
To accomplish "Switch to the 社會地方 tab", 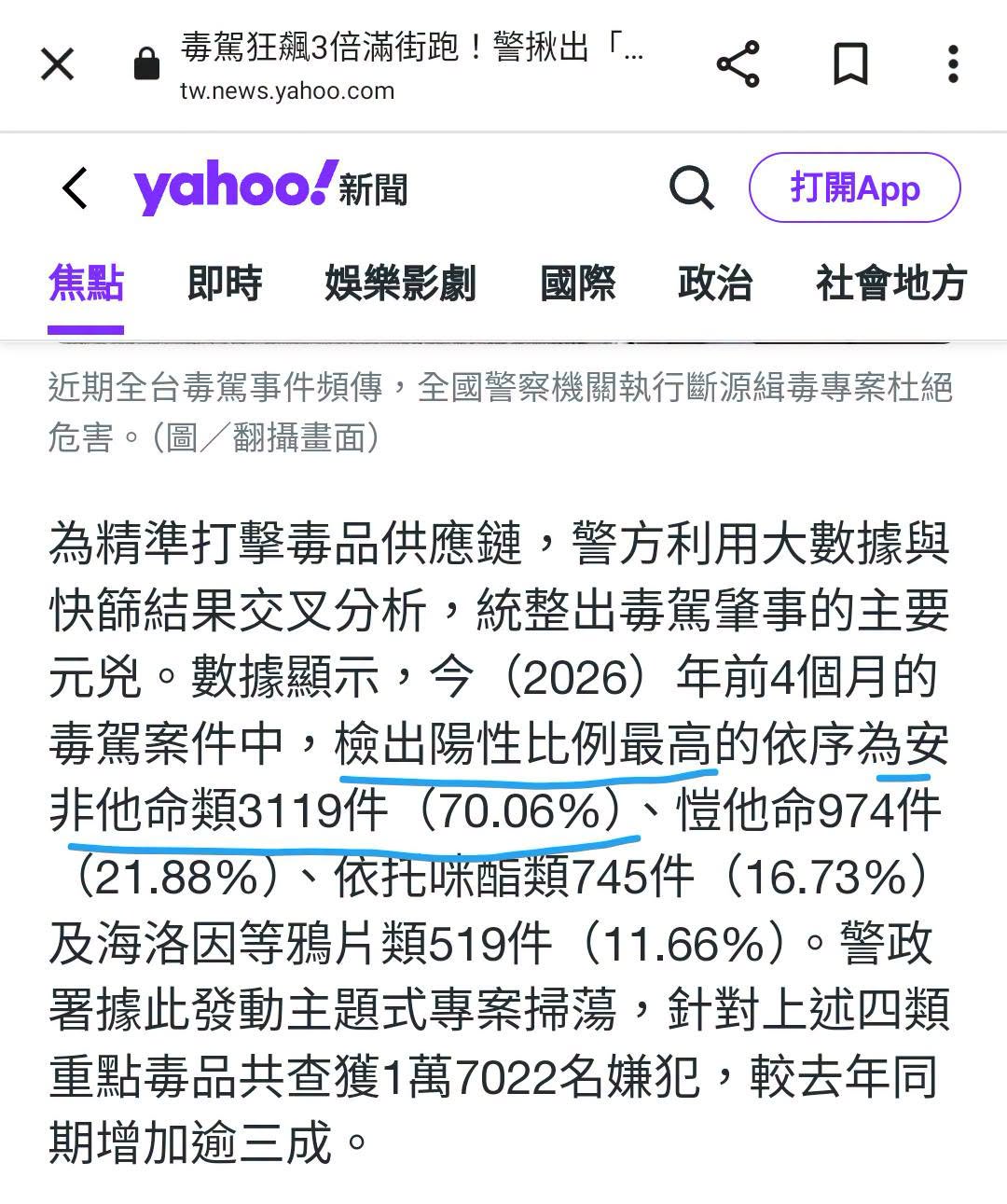I will 891,284.
